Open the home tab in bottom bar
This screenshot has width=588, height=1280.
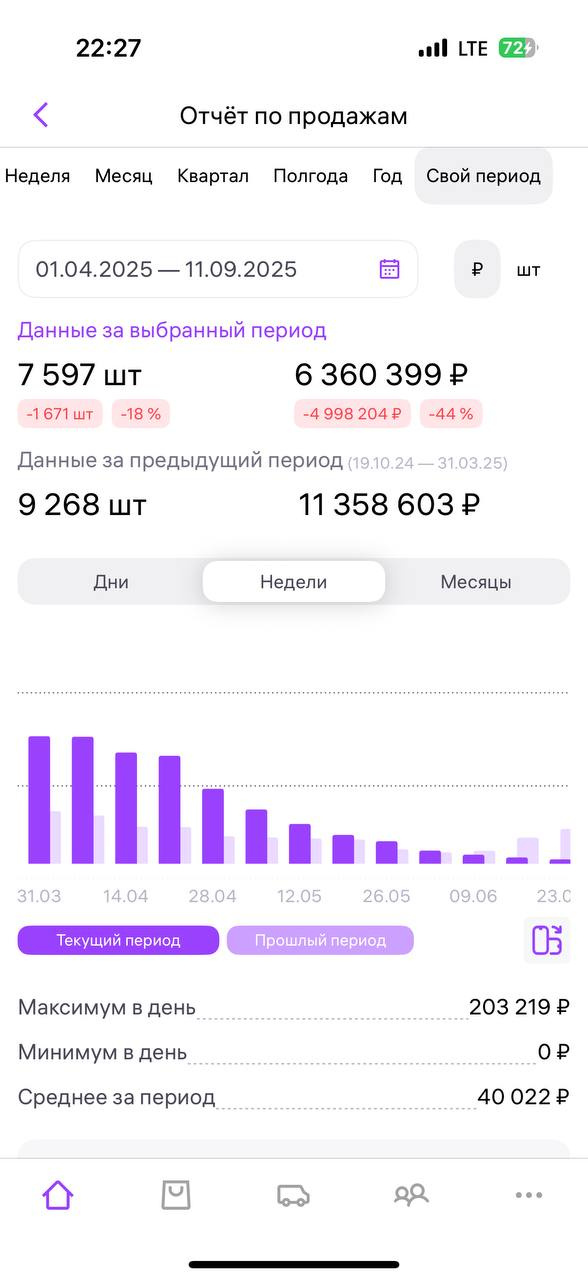tap(58, 1194)
